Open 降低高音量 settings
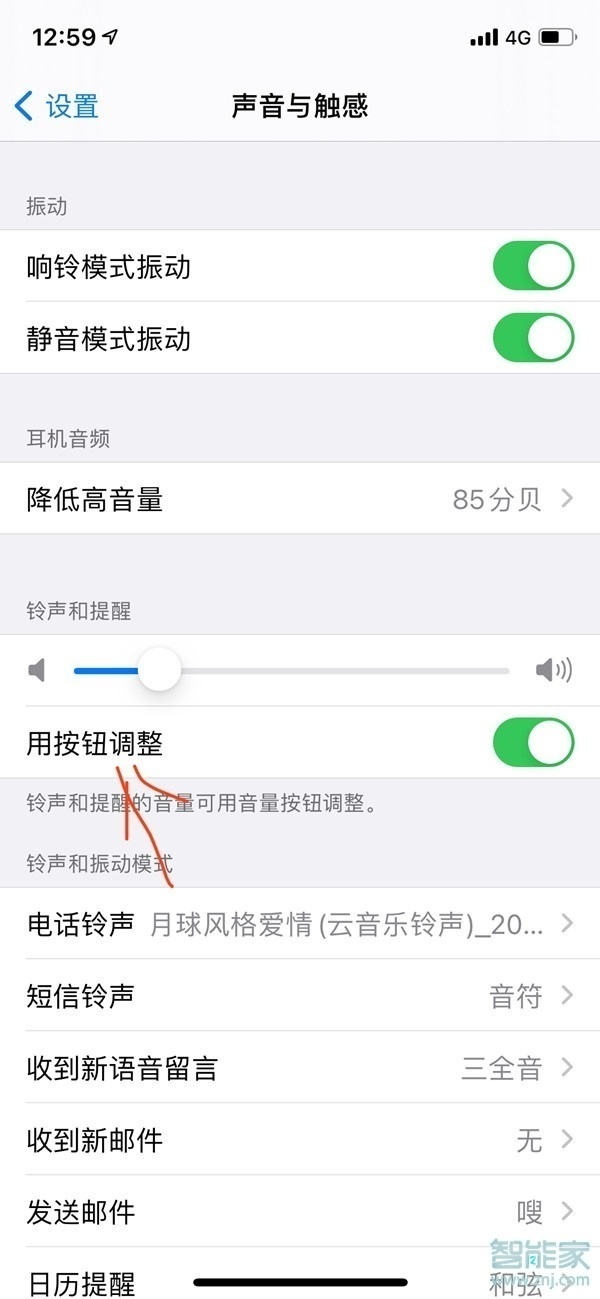Viewport: 600px width, 1299px height. pos(300,499)
